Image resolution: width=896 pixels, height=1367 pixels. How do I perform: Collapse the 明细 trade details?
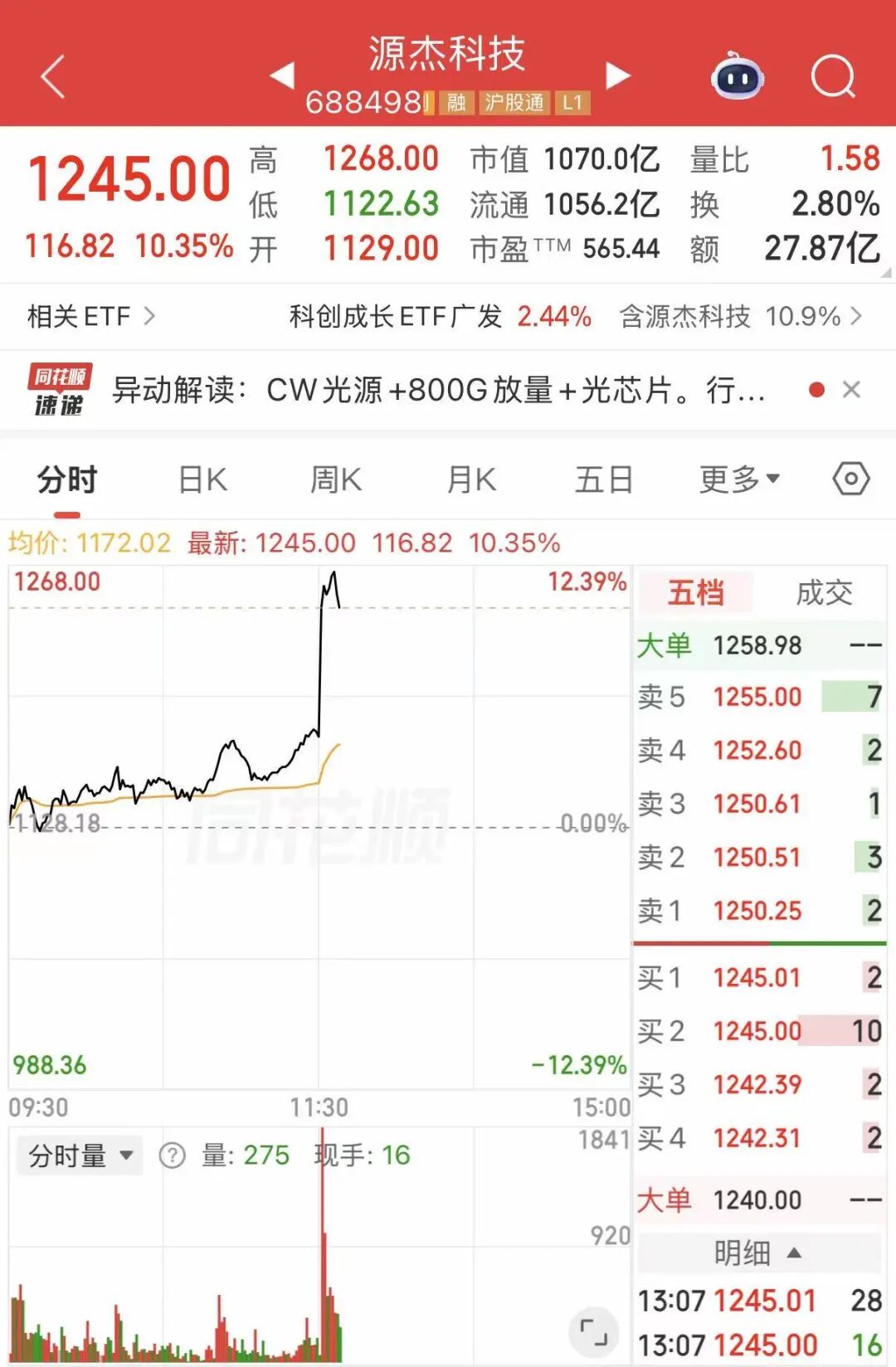[x=758, y=1253]
